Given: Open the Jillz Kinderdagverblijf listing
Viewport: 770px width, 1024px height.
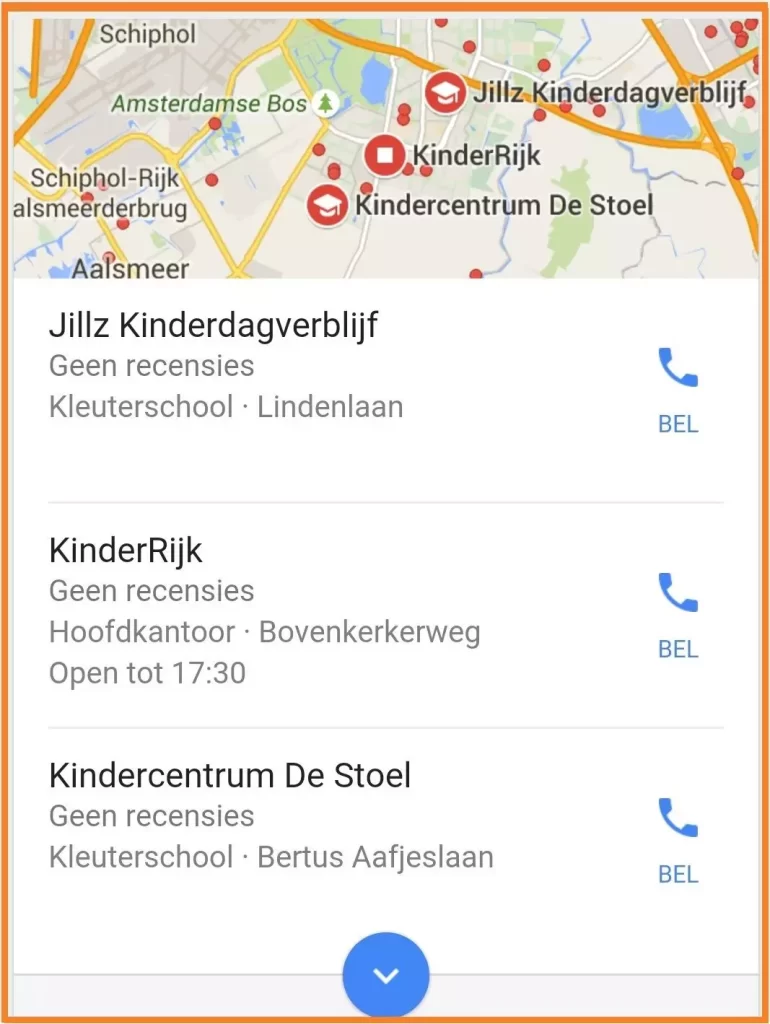Looking at the screenshot, I should [213, 325].
